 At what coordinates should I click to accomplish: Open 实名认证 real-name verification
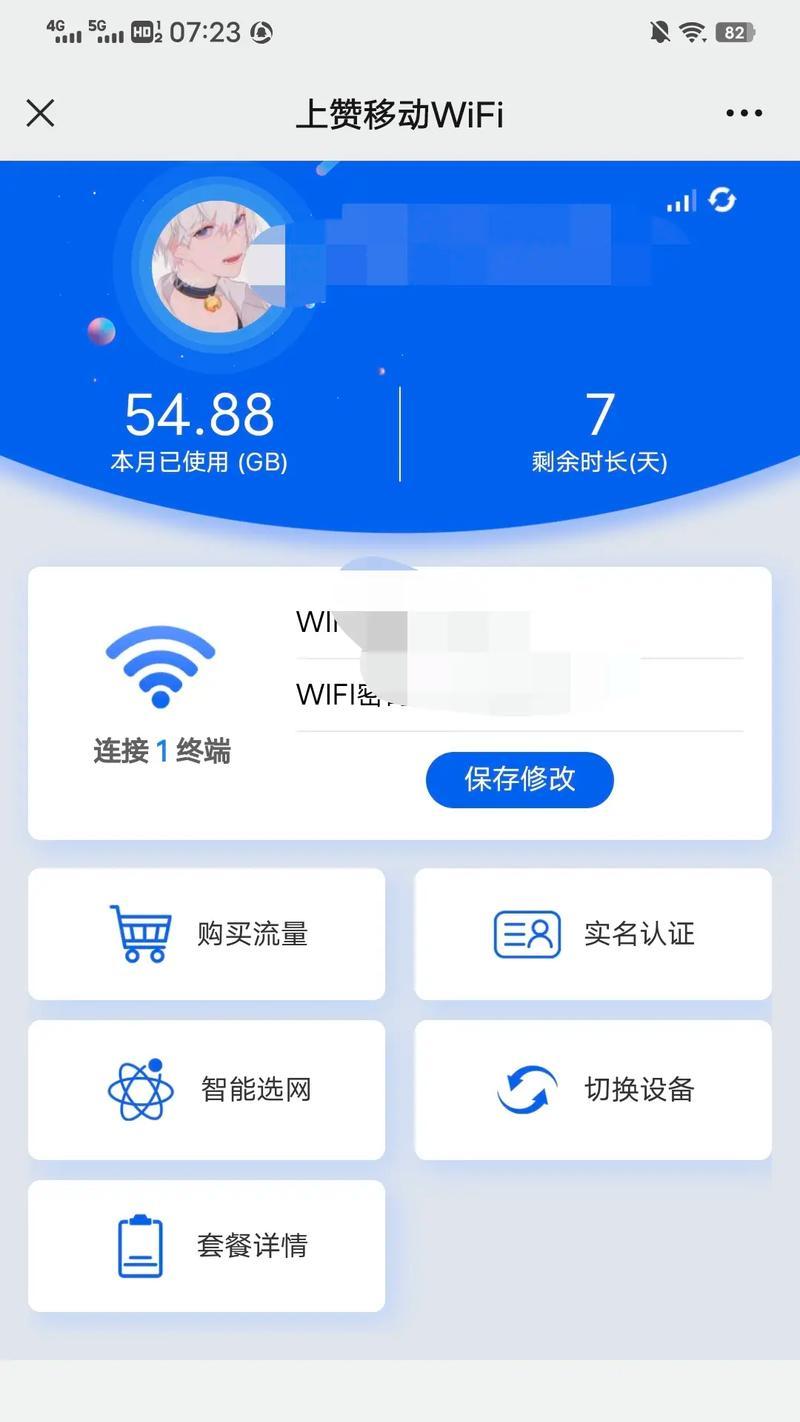tap(593, 934)
